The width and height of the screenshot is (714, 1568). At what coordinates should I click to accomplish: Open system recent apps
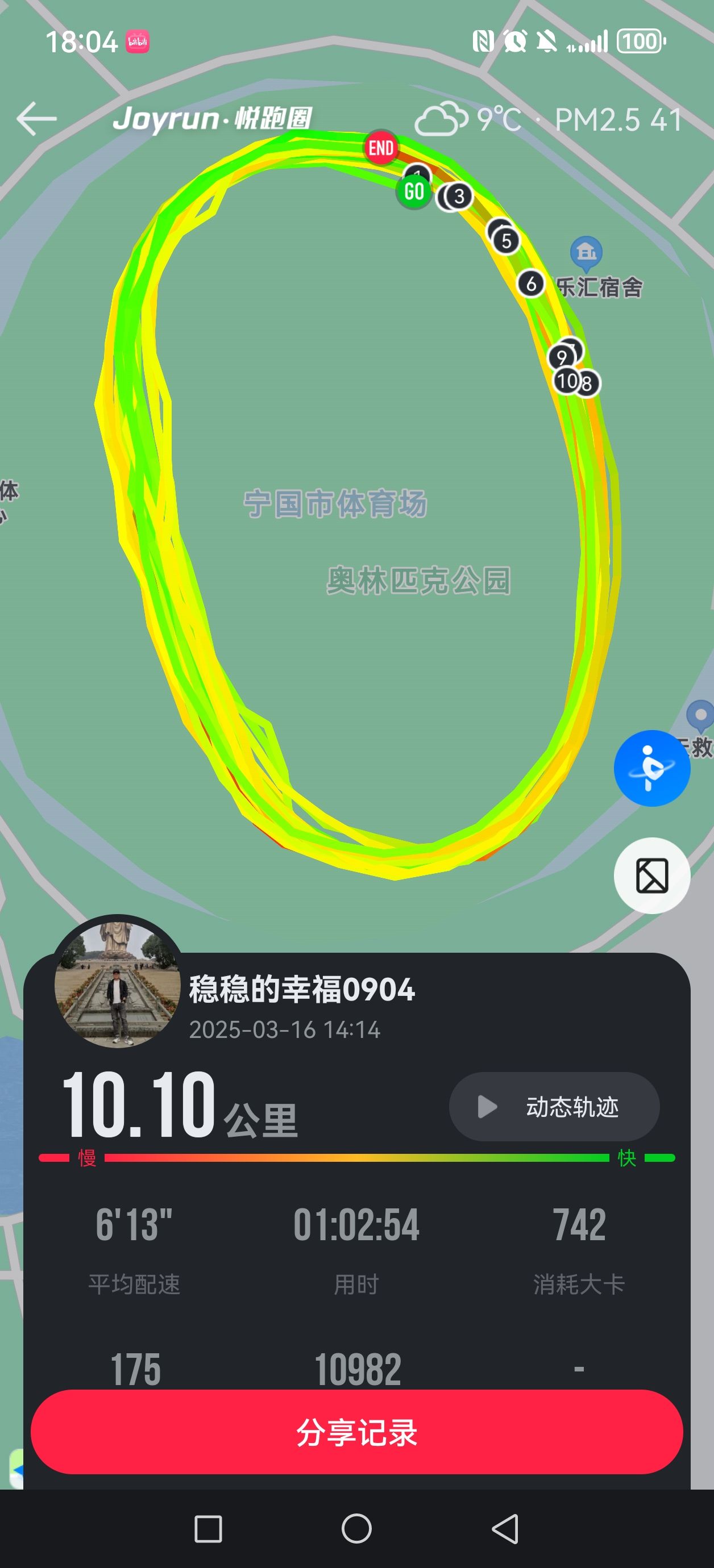pyautogui.click(x=207, y=1529)
